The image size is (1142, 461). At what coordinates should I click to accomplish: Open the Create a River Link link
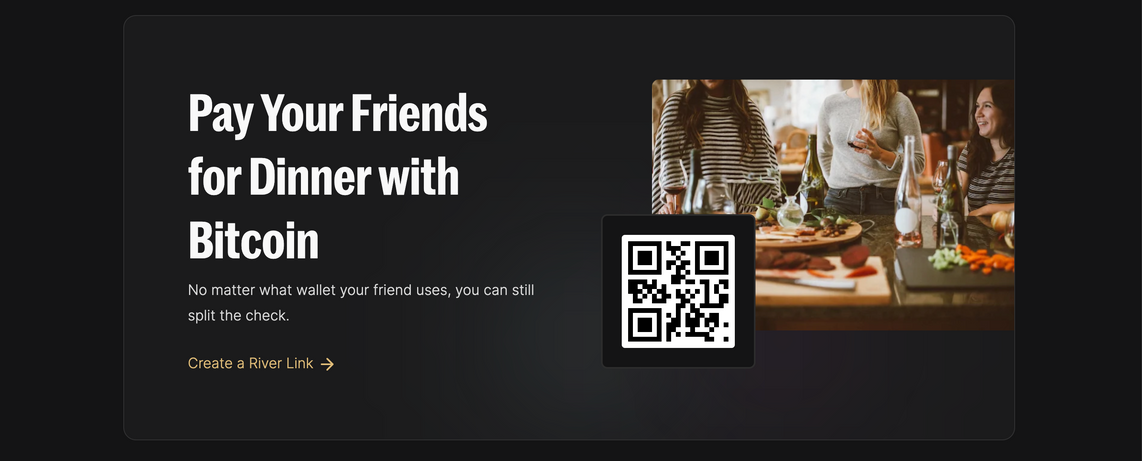click(x=260, y=364)
